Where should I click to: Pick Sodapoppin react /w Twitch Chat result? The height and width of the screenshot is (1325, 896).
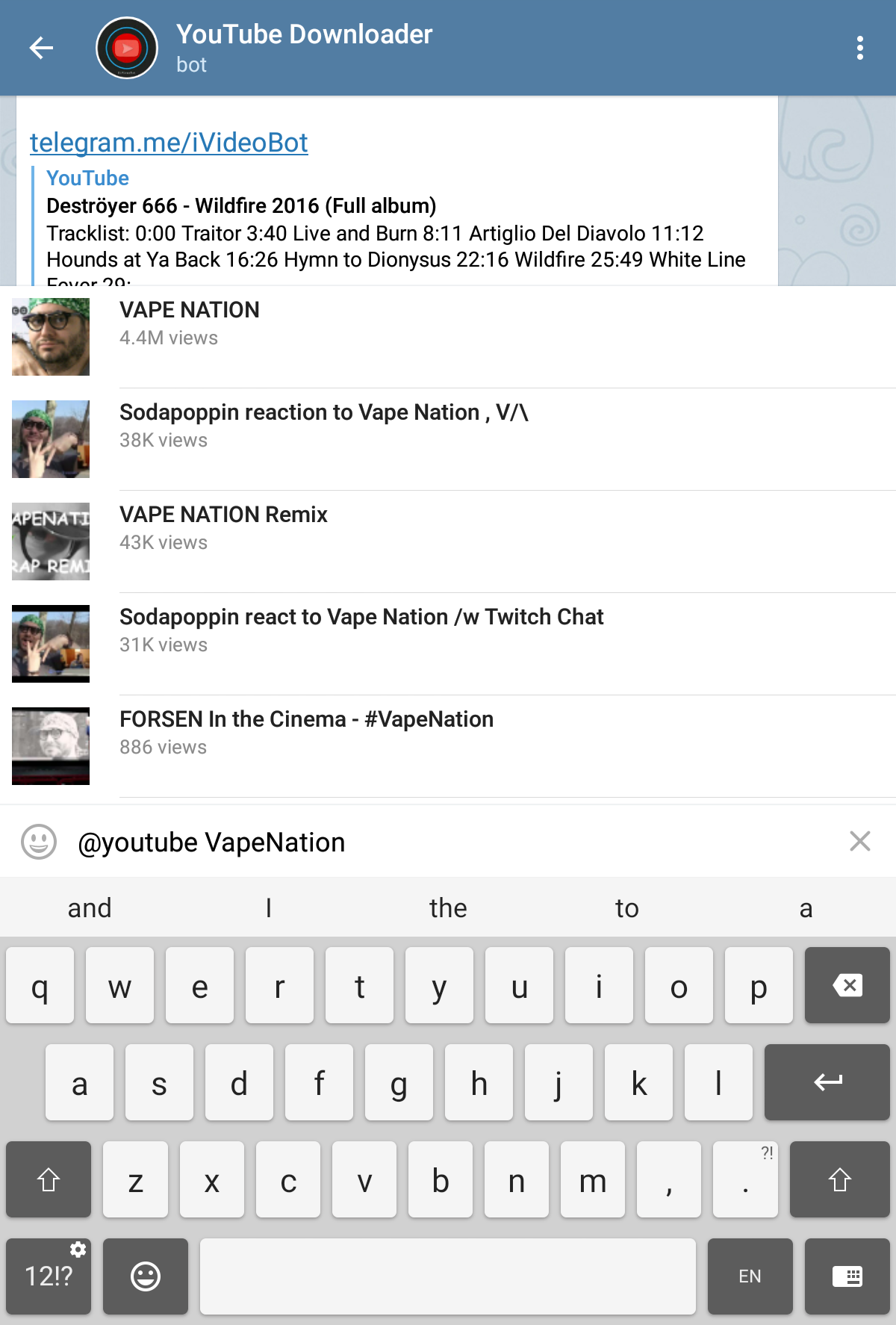click(x=448, y=644)
